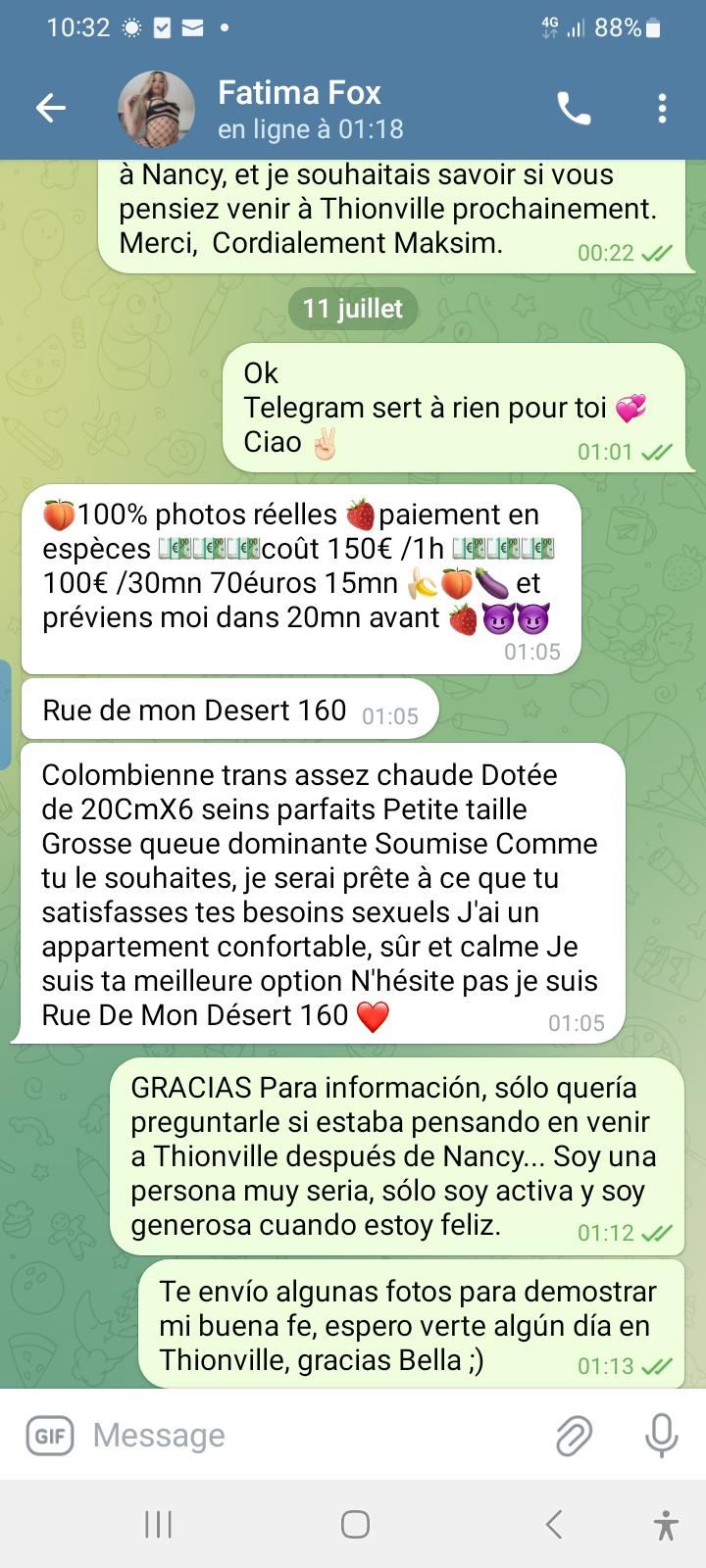Open the three-dot overflow menu
The width and height of the screenshot is (706, 1568).
point(663,108)
